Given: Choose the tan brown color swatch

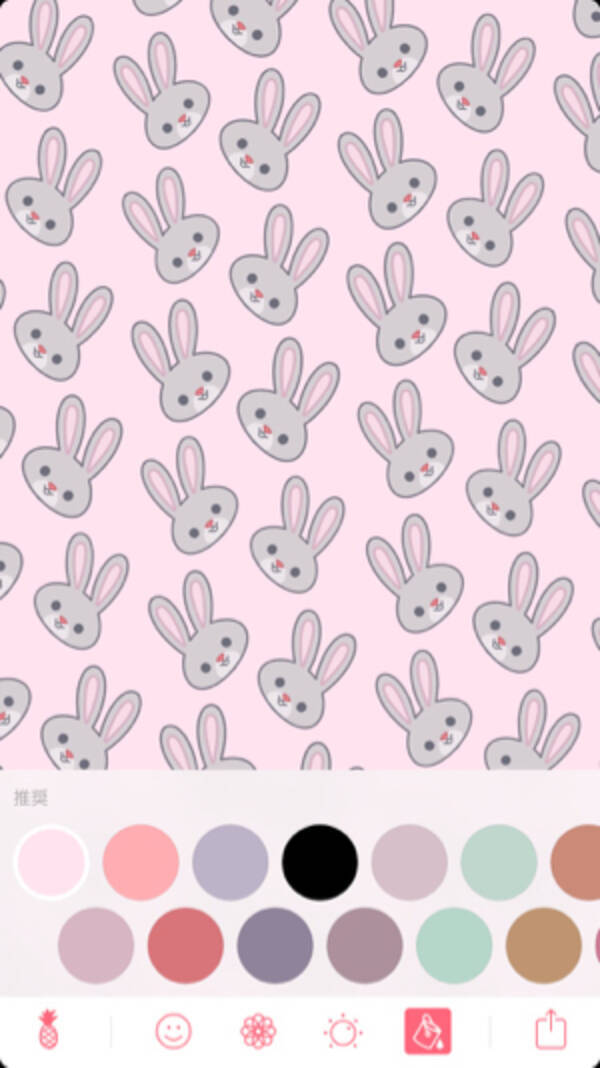Looking at the screenshot, I should pyautogui.click(x=543, y=945).
